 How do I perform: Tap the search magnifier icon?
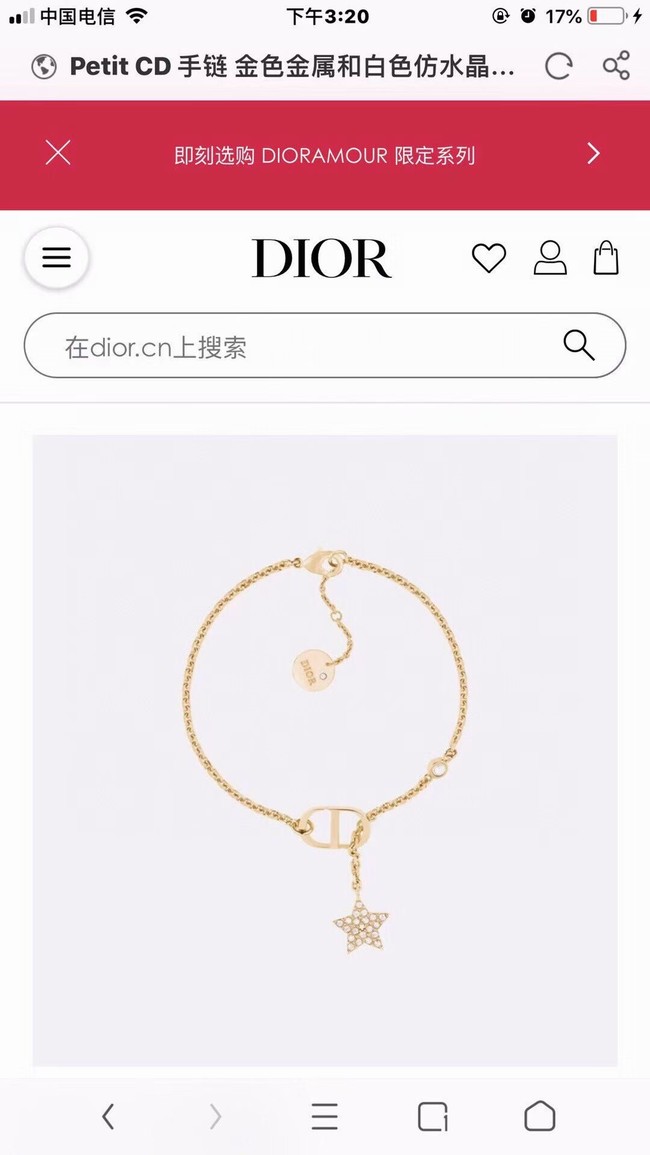tap(579, 346)
